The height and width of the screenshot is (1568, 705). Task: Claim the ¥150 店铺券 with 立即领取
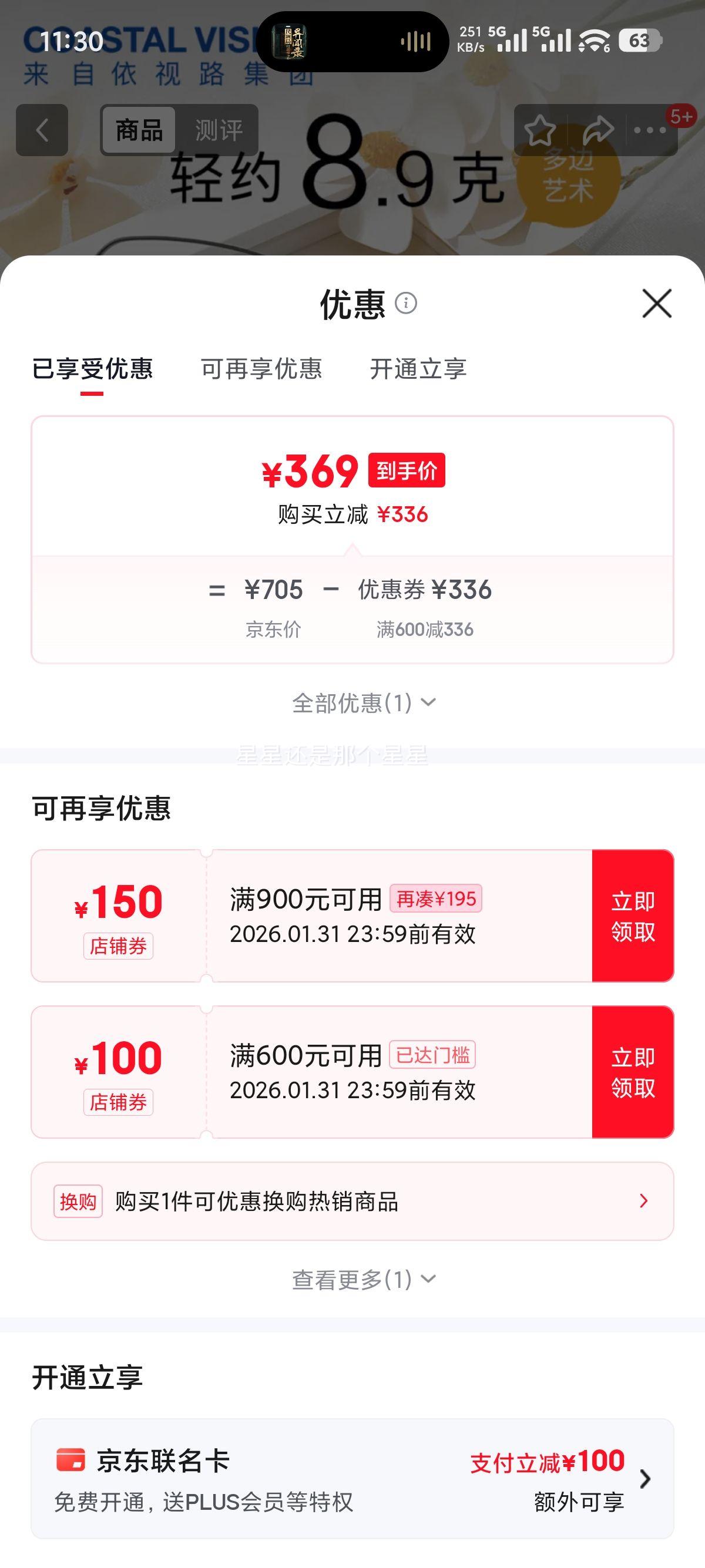point(633,917)
